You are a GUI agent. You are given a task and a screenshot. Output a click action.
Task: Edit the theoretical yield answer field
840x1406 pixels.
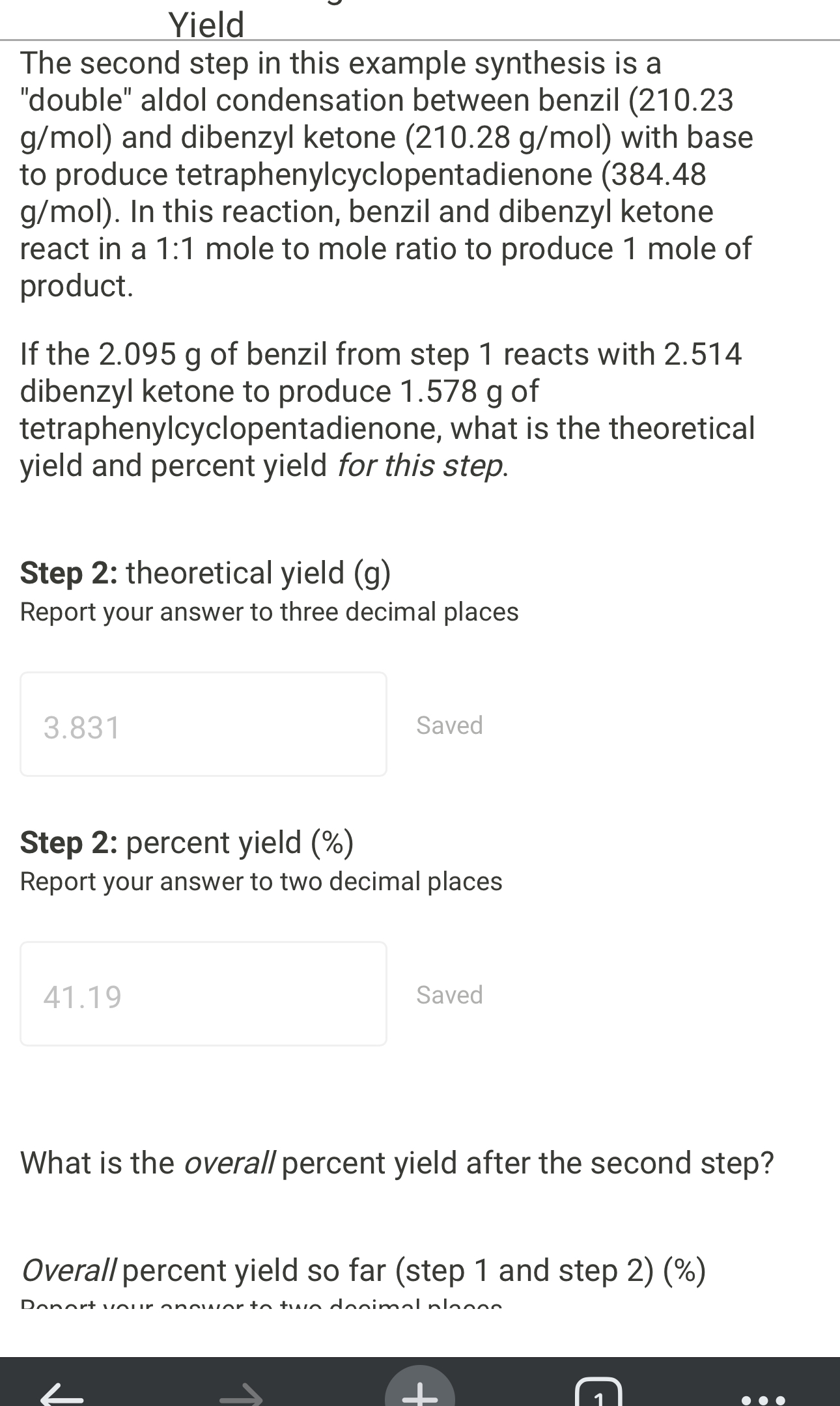point(203,724)
